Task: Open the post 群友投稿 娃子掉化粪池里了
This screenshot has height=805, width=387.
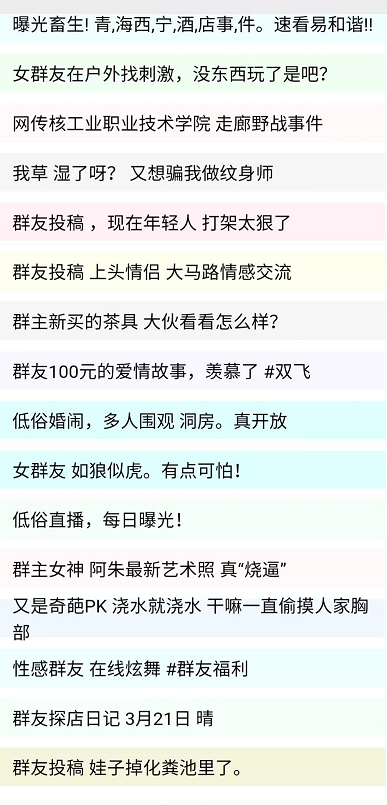Action: 194,768
